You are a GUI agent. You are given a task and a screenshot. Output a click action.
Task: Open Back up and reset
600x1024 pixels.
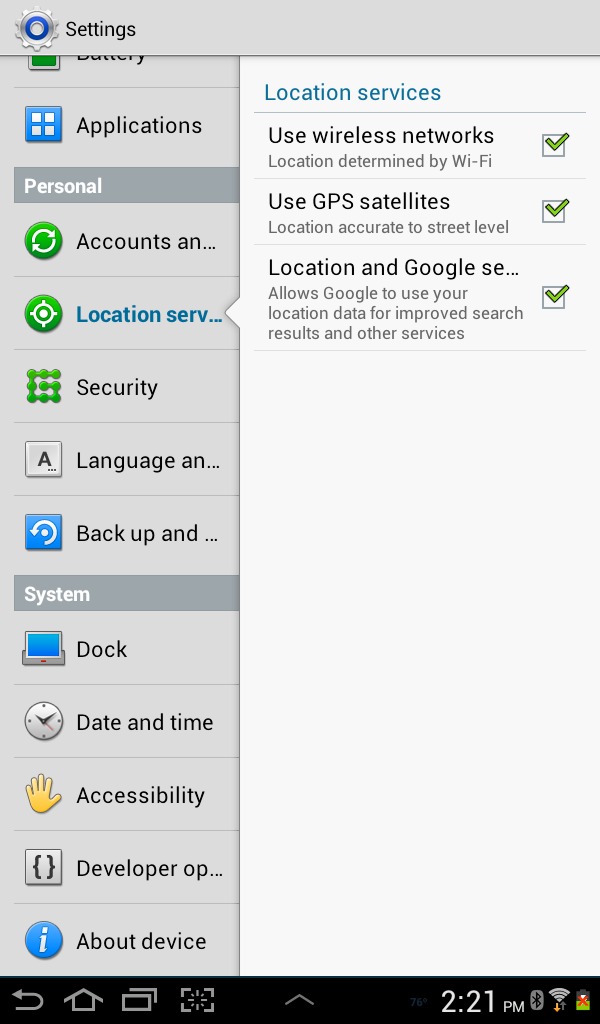point(126,533)
